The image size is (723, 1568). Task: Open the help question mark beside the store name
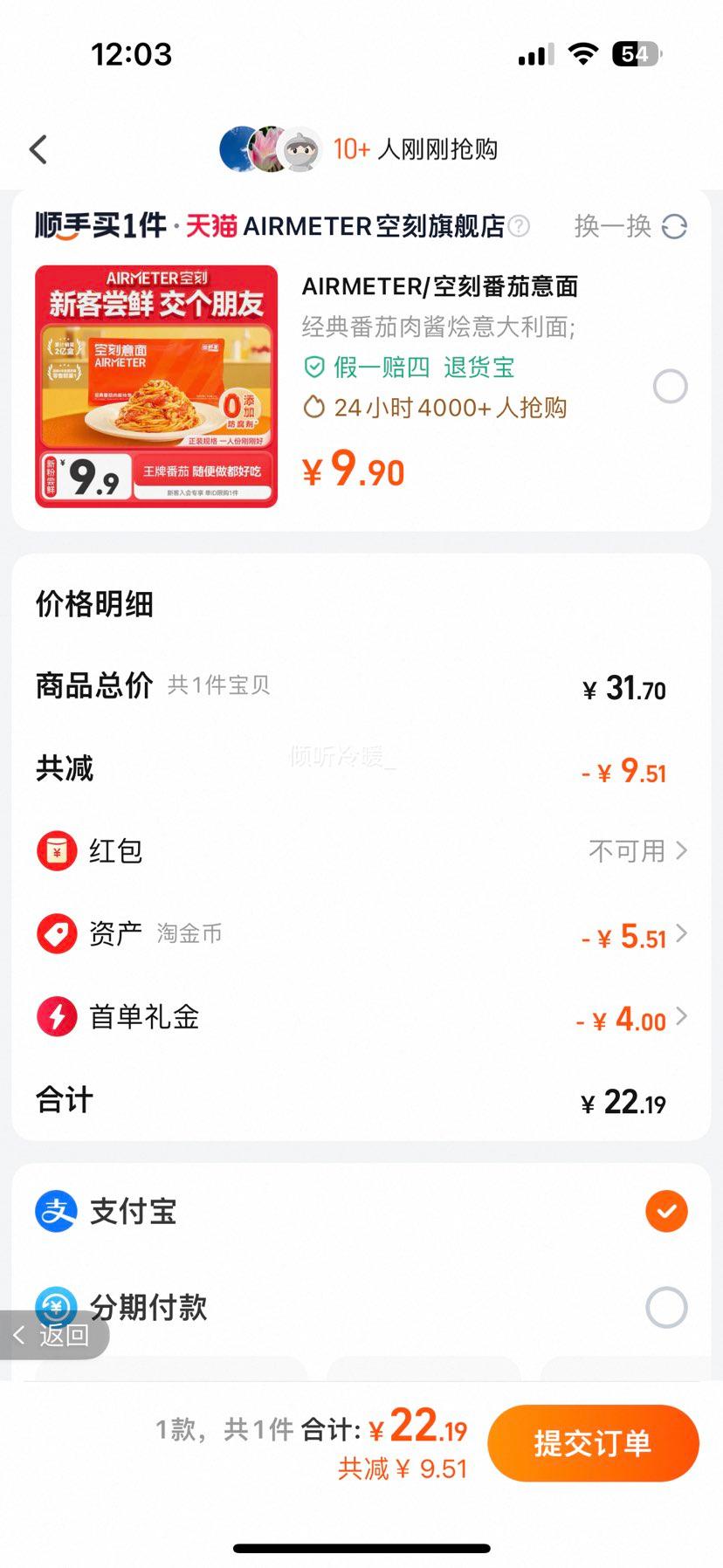click(x=518, y=225)
